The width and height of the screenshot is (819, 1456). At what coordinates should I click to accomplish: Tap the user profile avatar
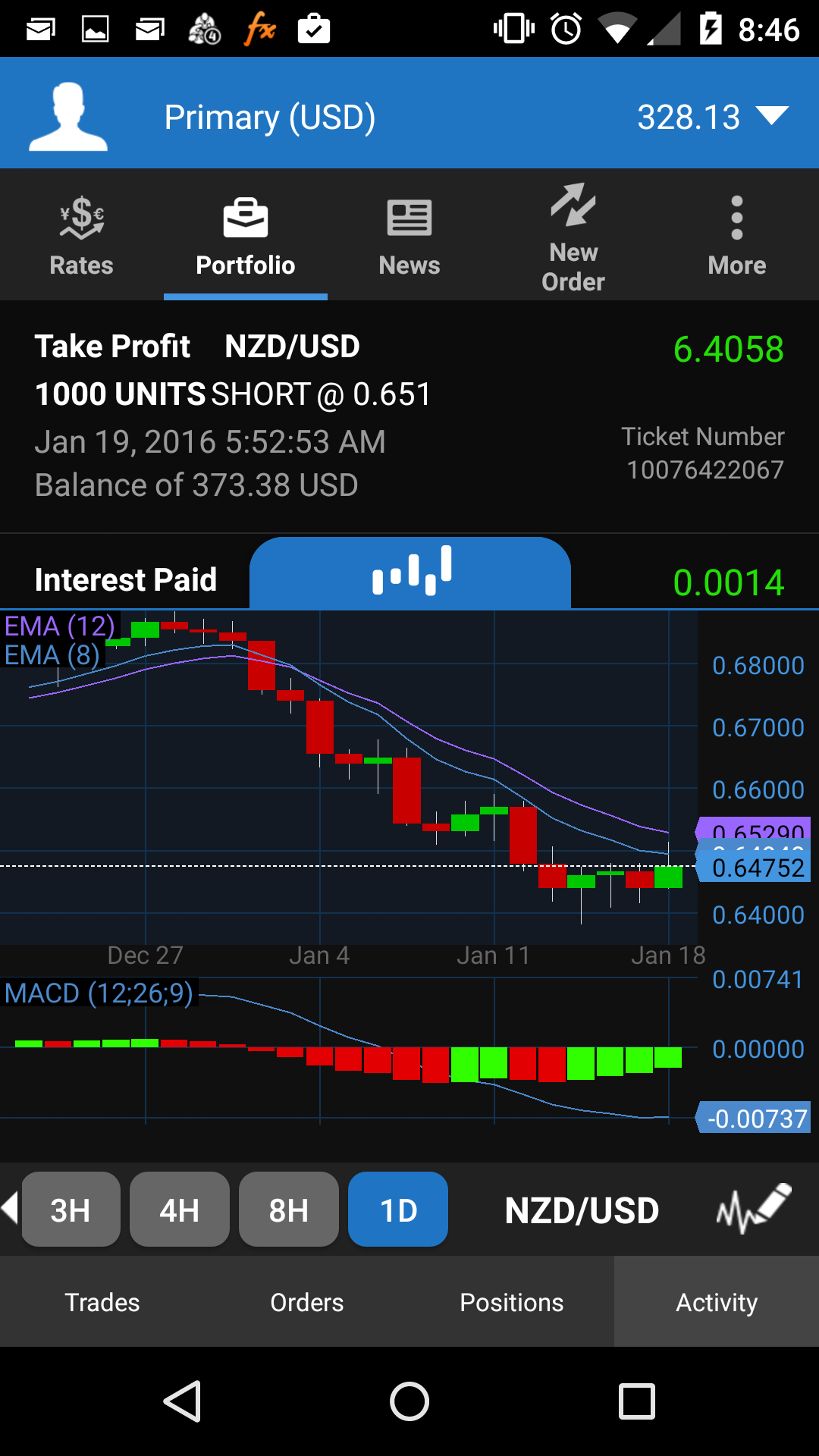pos(68,116)
